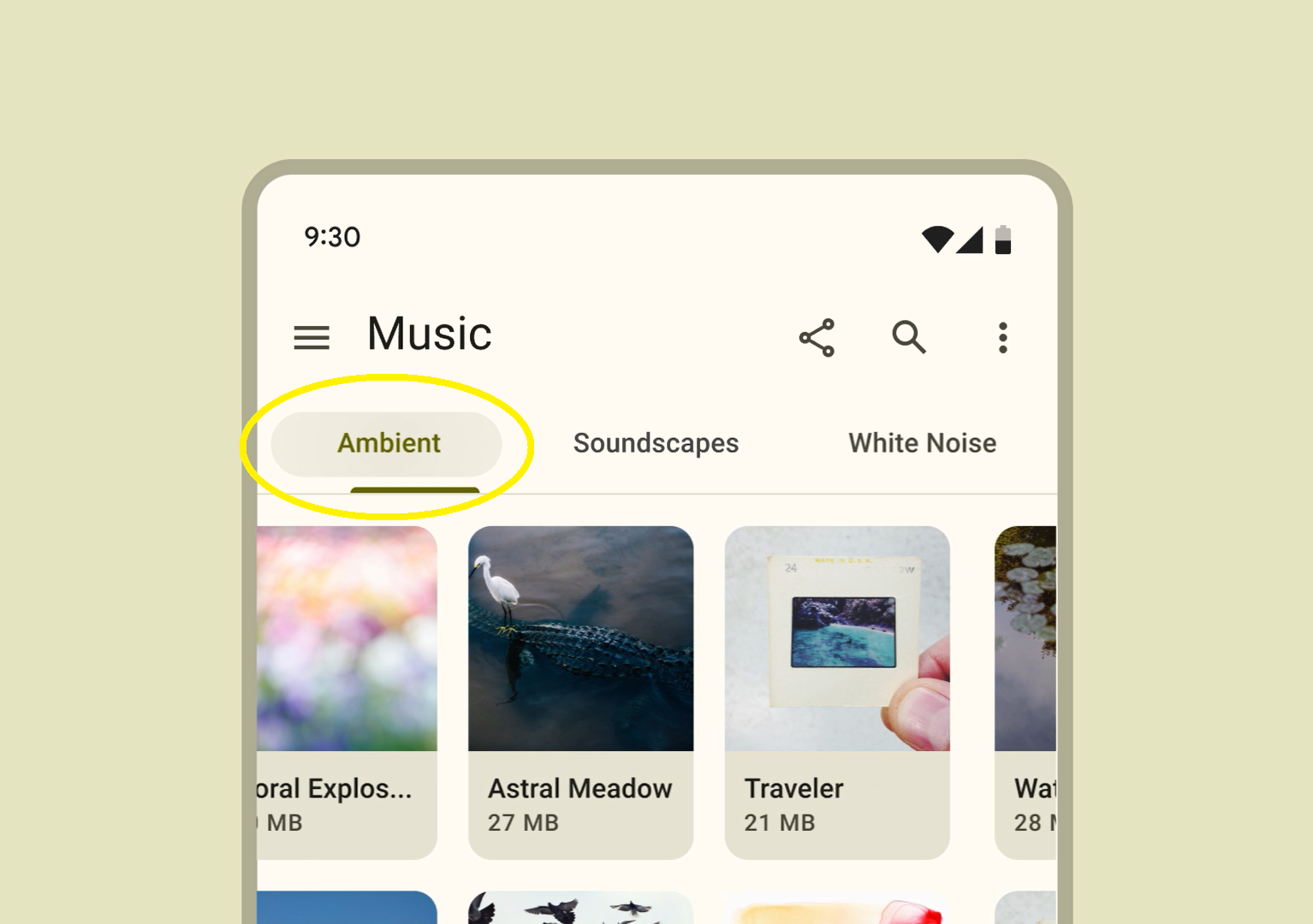Open the Traveler card
1313x924 pixels.
[x=836, y=691]
